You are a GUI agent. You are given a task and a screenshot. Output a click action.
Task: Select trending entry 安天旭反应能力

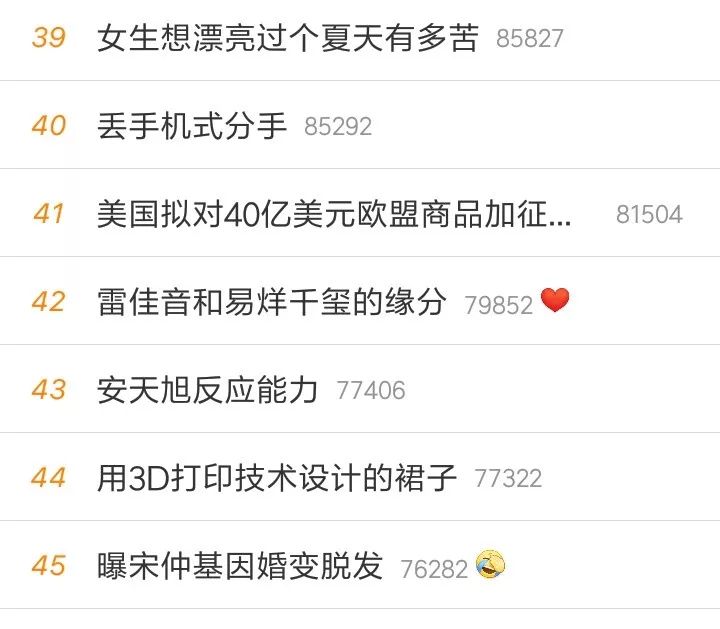[207, 390]
